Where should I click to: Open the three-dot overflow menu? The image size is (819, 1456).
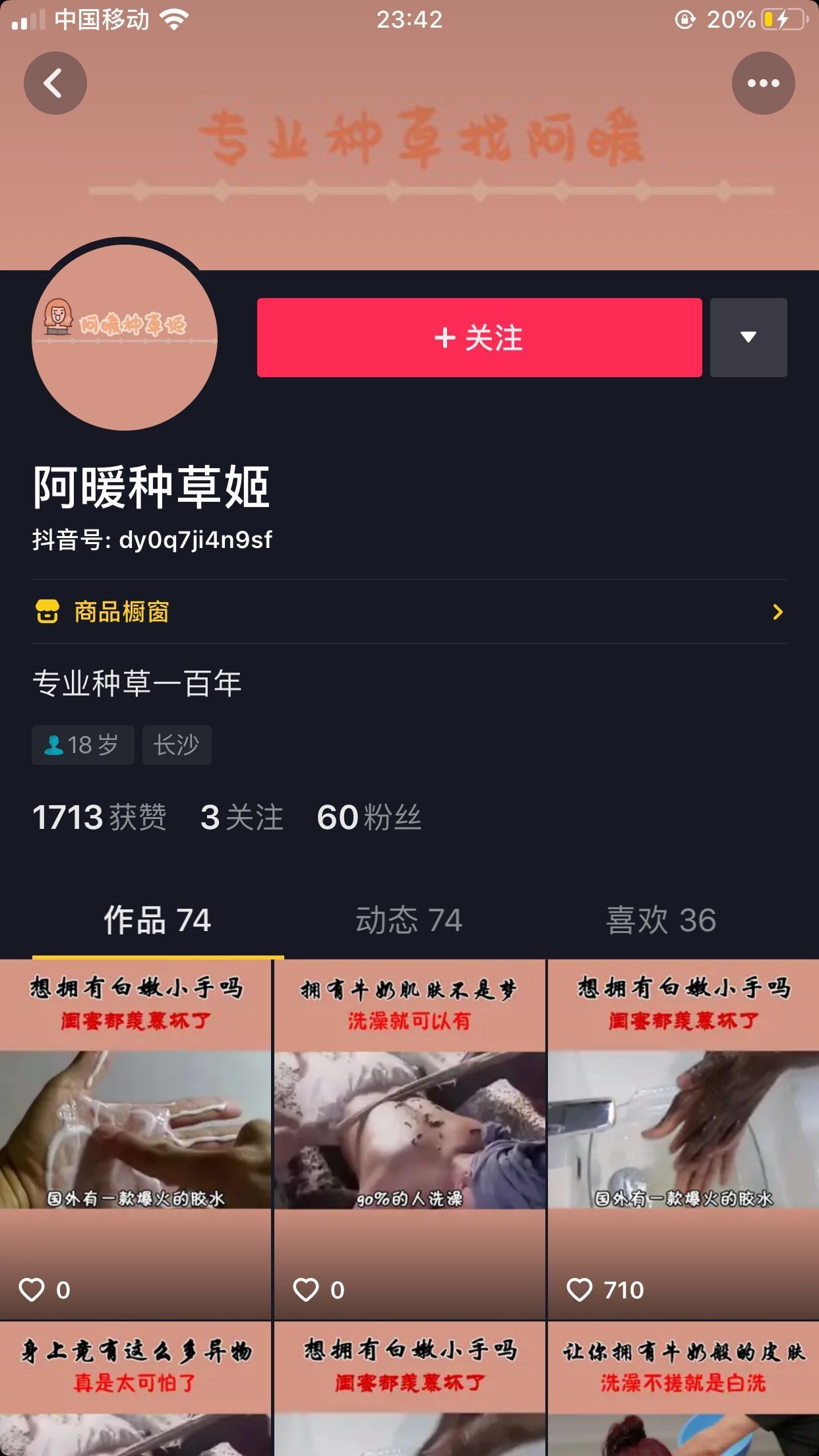click(763, 83)
